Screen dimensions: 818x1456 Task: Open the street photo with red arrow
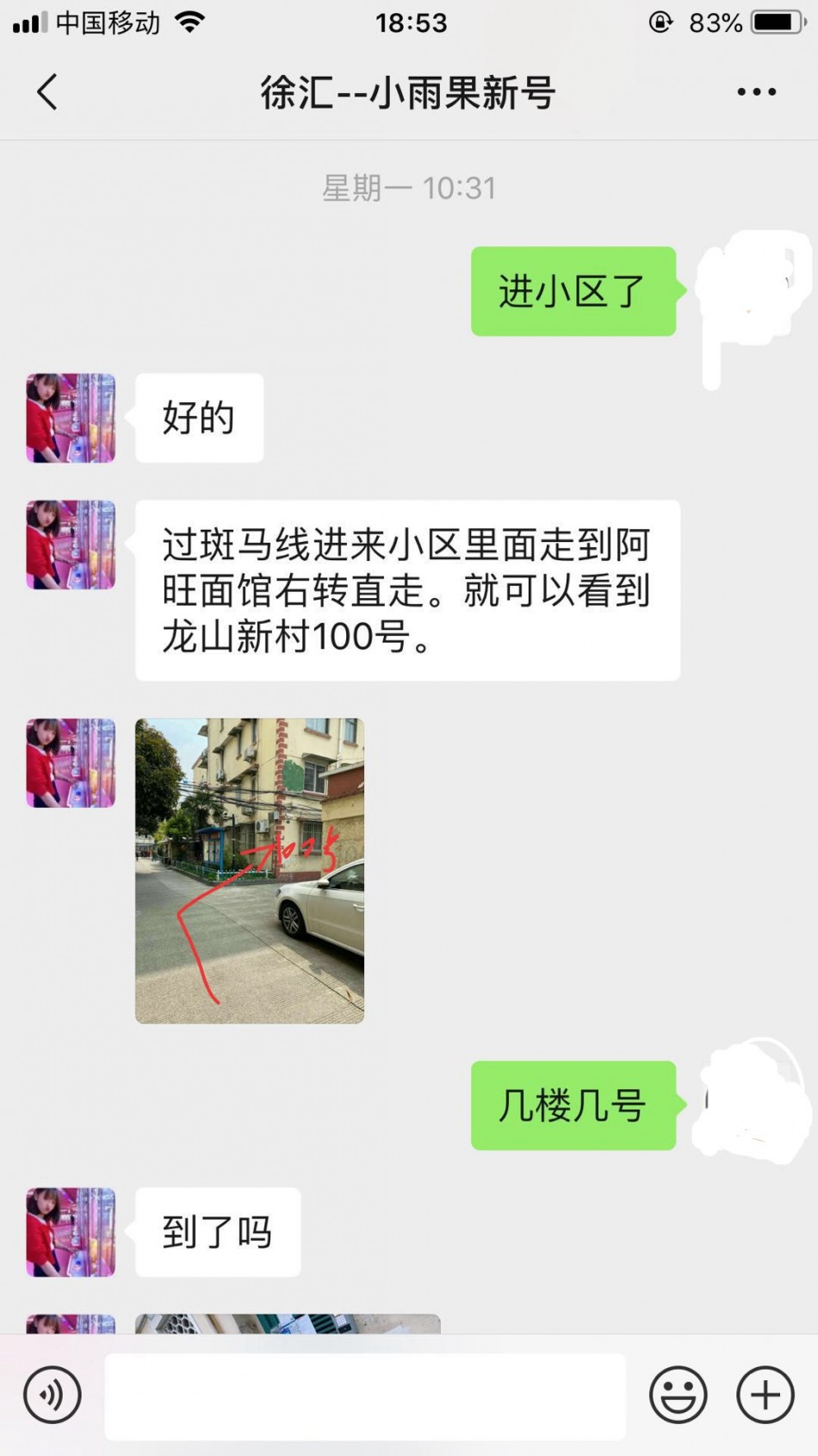pyautogui.click(x=250, y=870)
